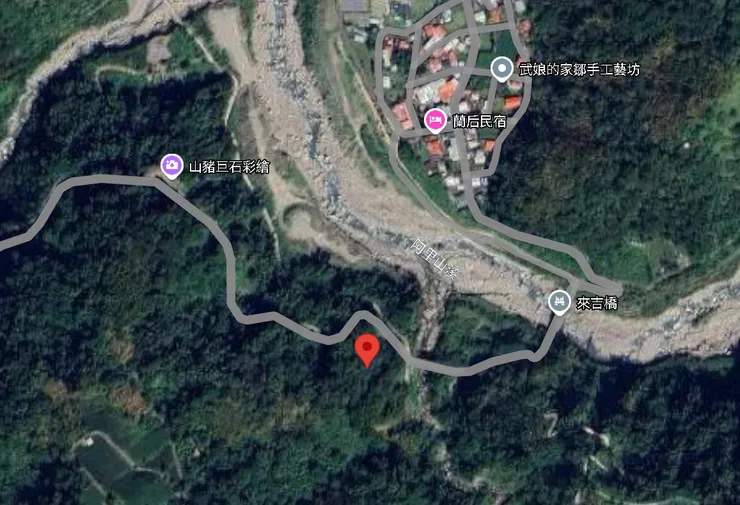
Task: Select the red dropped pin
Action: click(x=368, y=349)
